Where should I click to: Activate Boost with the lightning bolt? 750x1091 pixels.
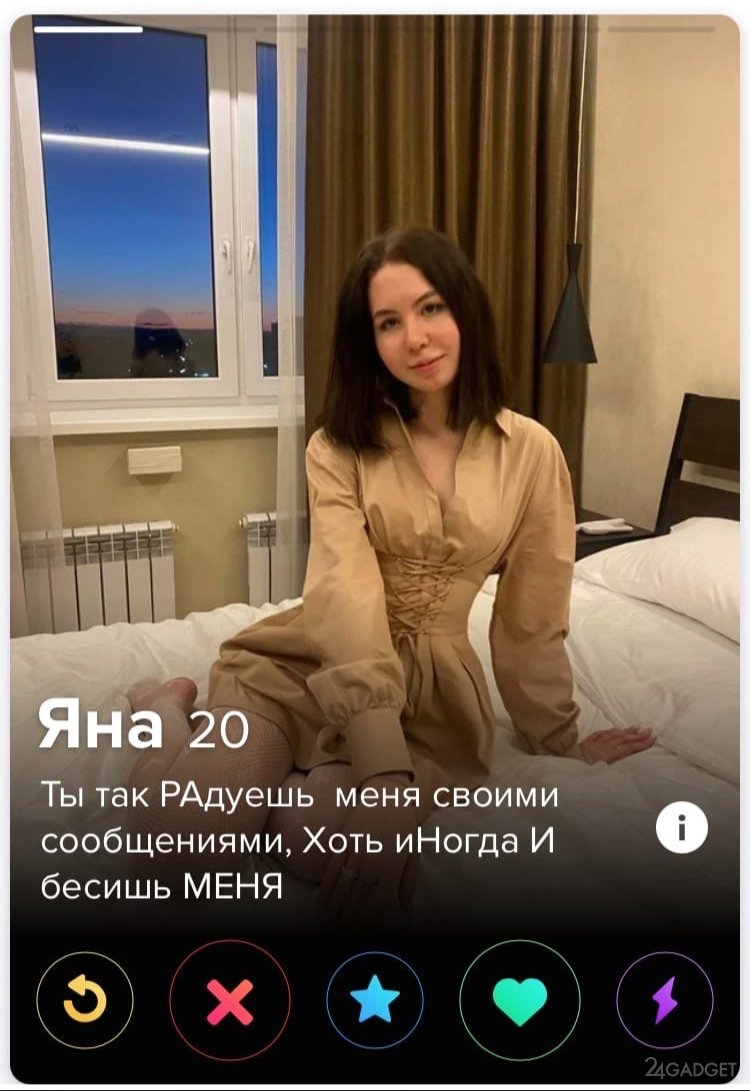tap(665, 1000)
